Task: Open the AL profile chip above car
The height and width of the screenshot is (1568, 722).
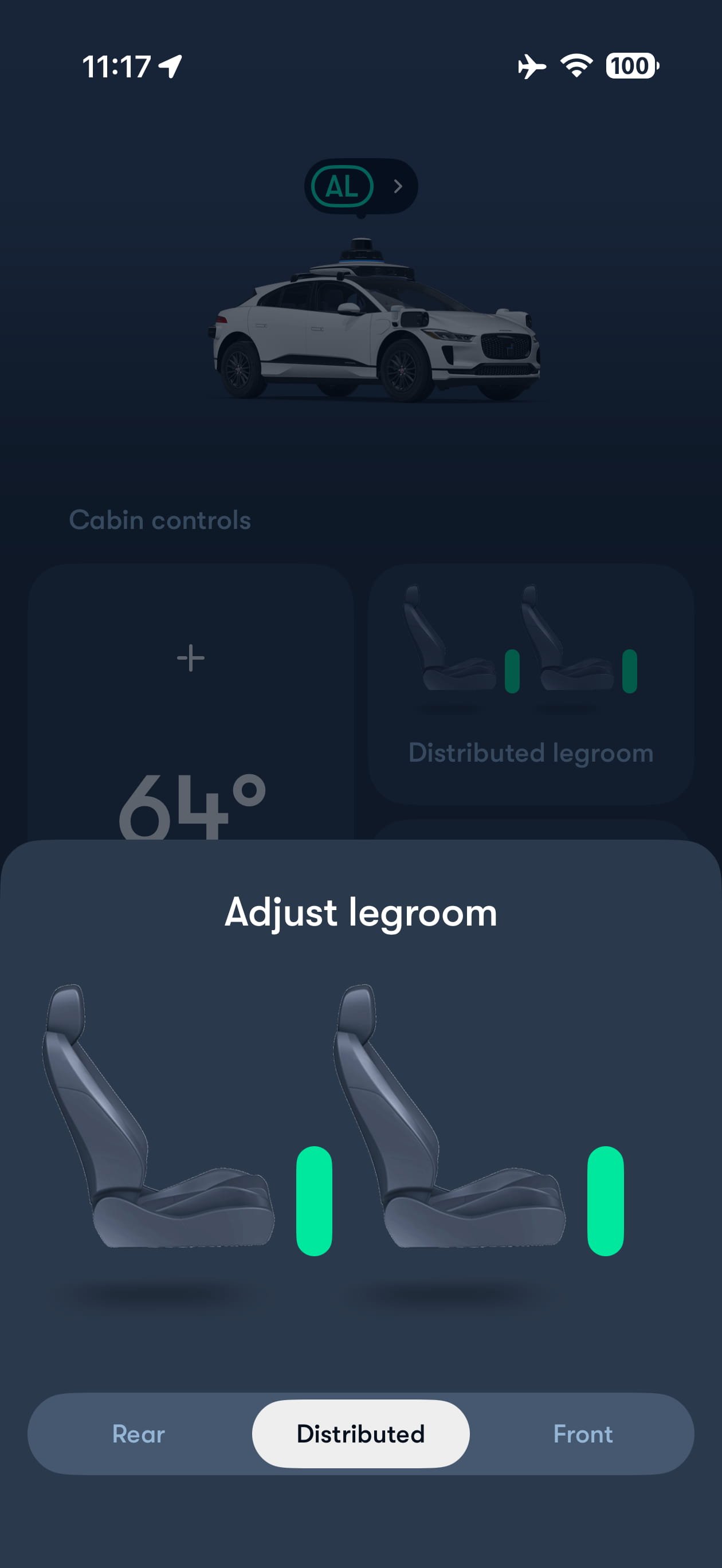Action: pyautogui.click(x=360, y=186)
